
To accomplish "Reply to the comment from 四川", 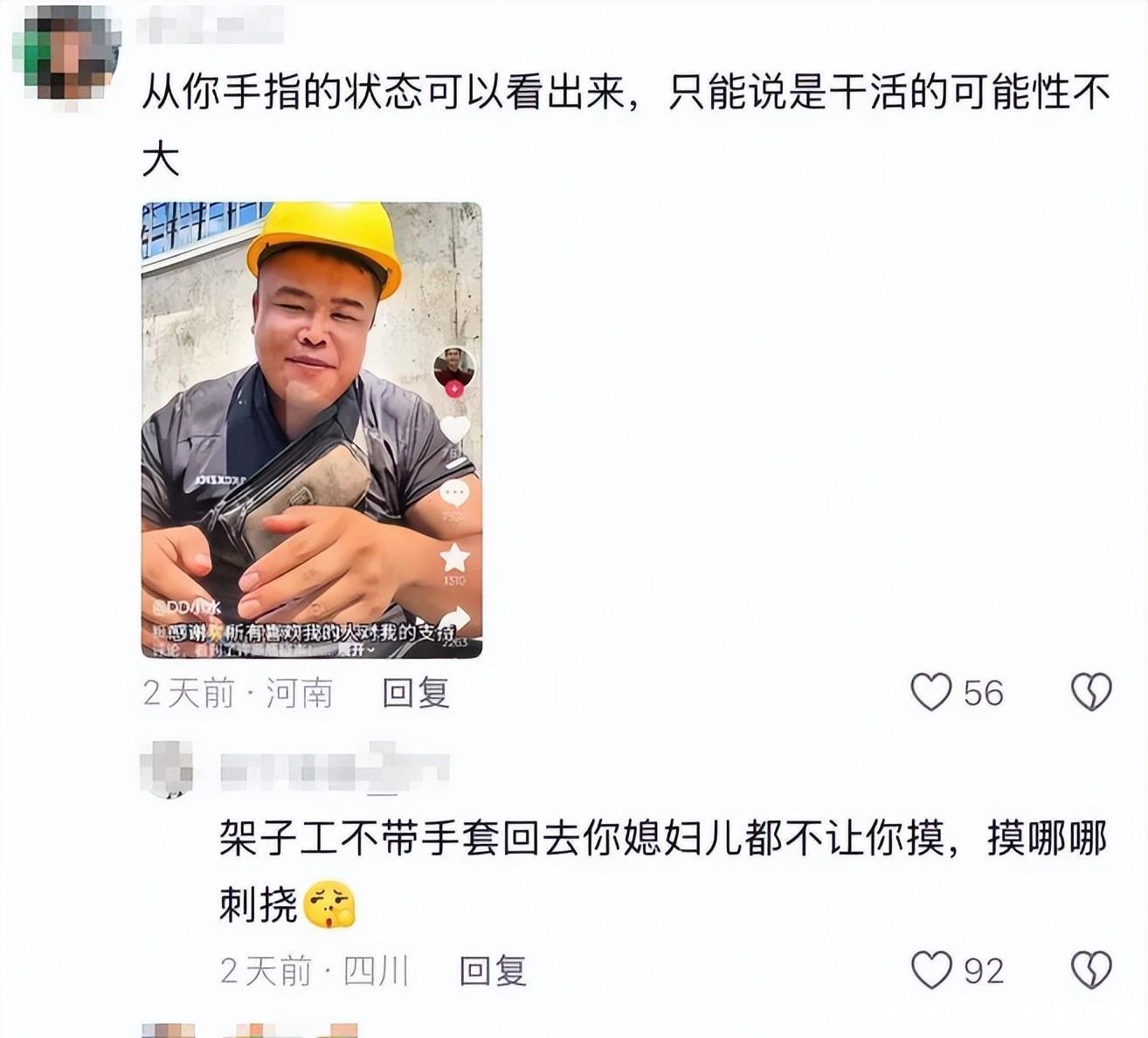I will point(493,971).
